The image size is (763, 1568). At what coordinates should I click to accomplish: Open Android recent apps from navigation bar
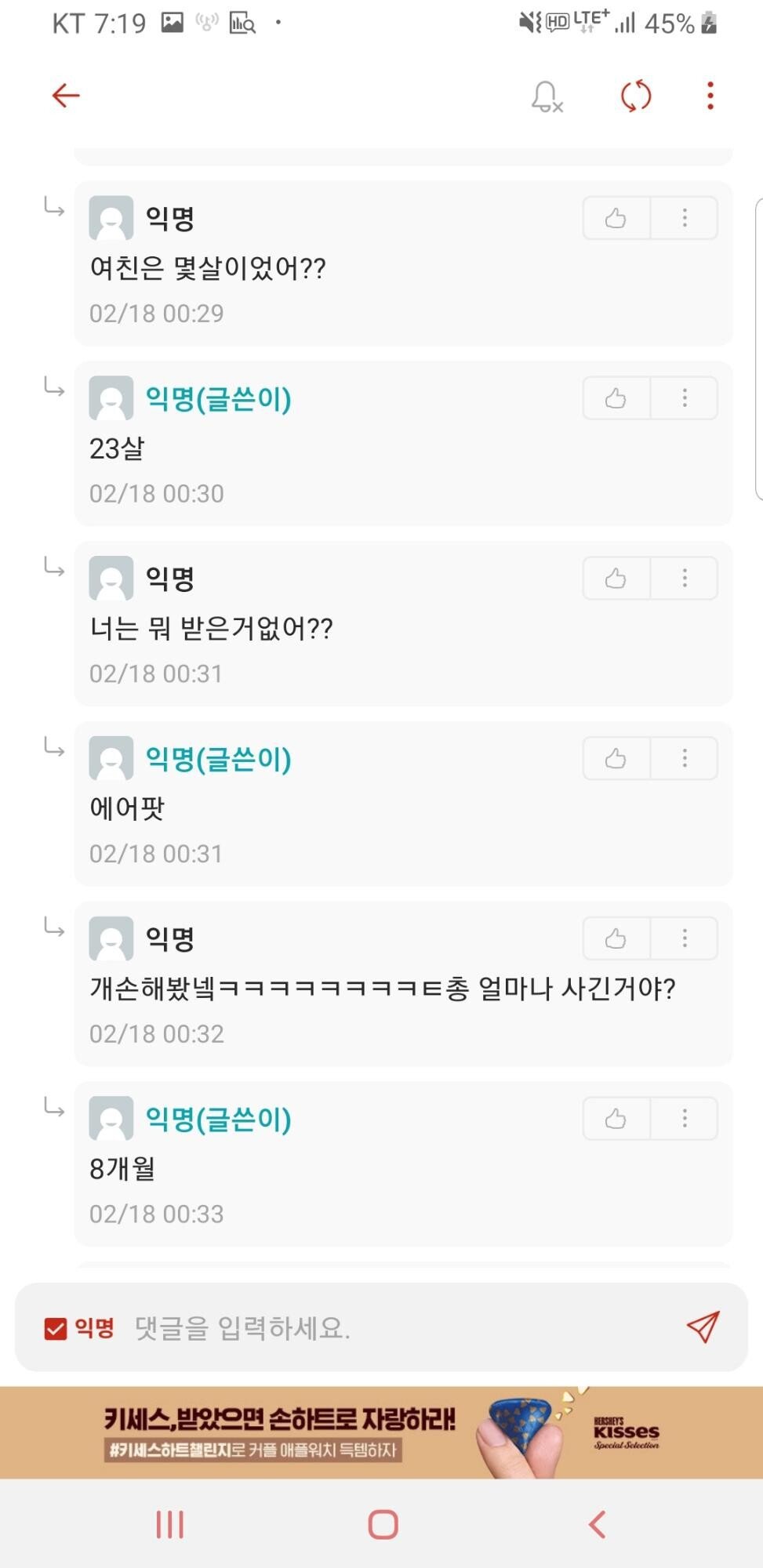[169, 1521]
